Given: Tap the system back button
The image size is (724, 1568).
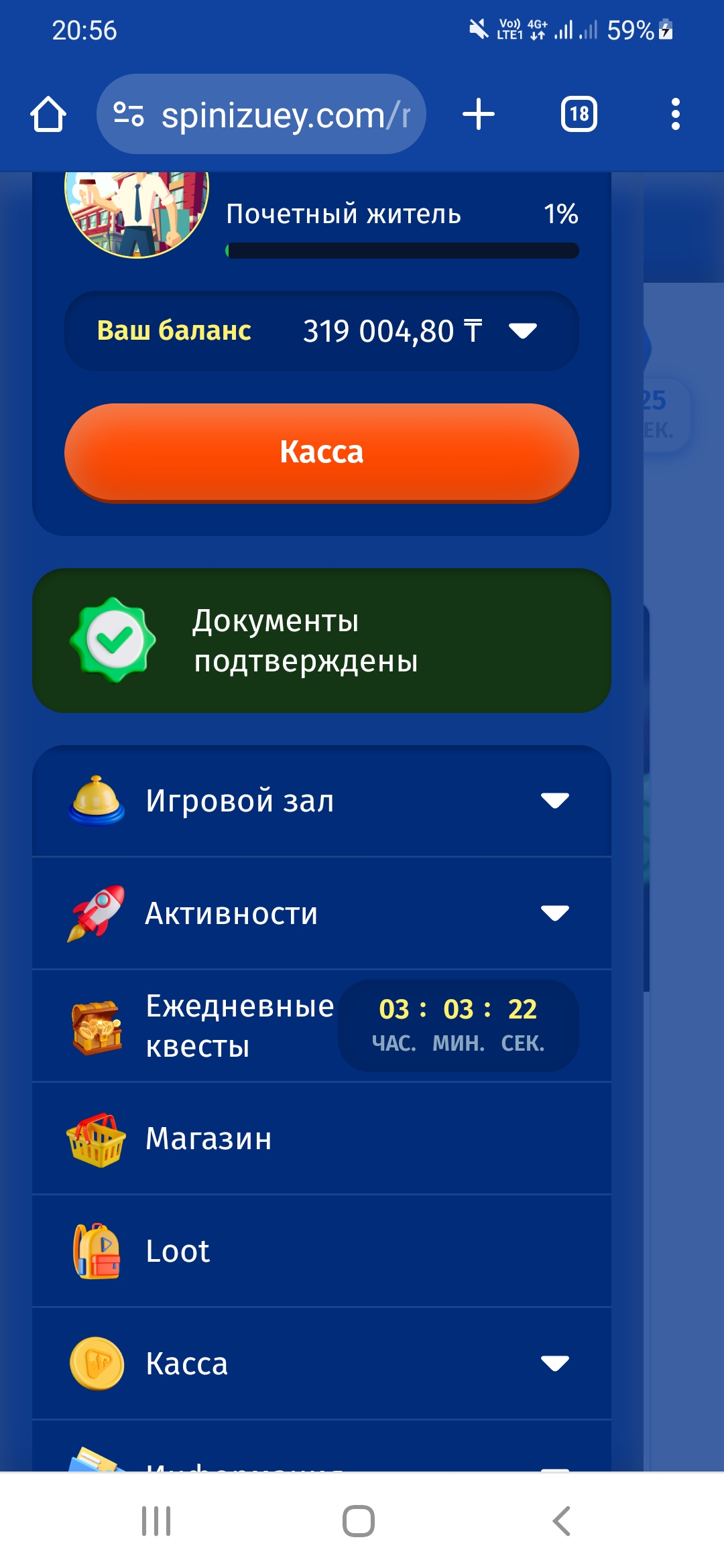Looking at the screenshot, I should tap(561, 1521).
